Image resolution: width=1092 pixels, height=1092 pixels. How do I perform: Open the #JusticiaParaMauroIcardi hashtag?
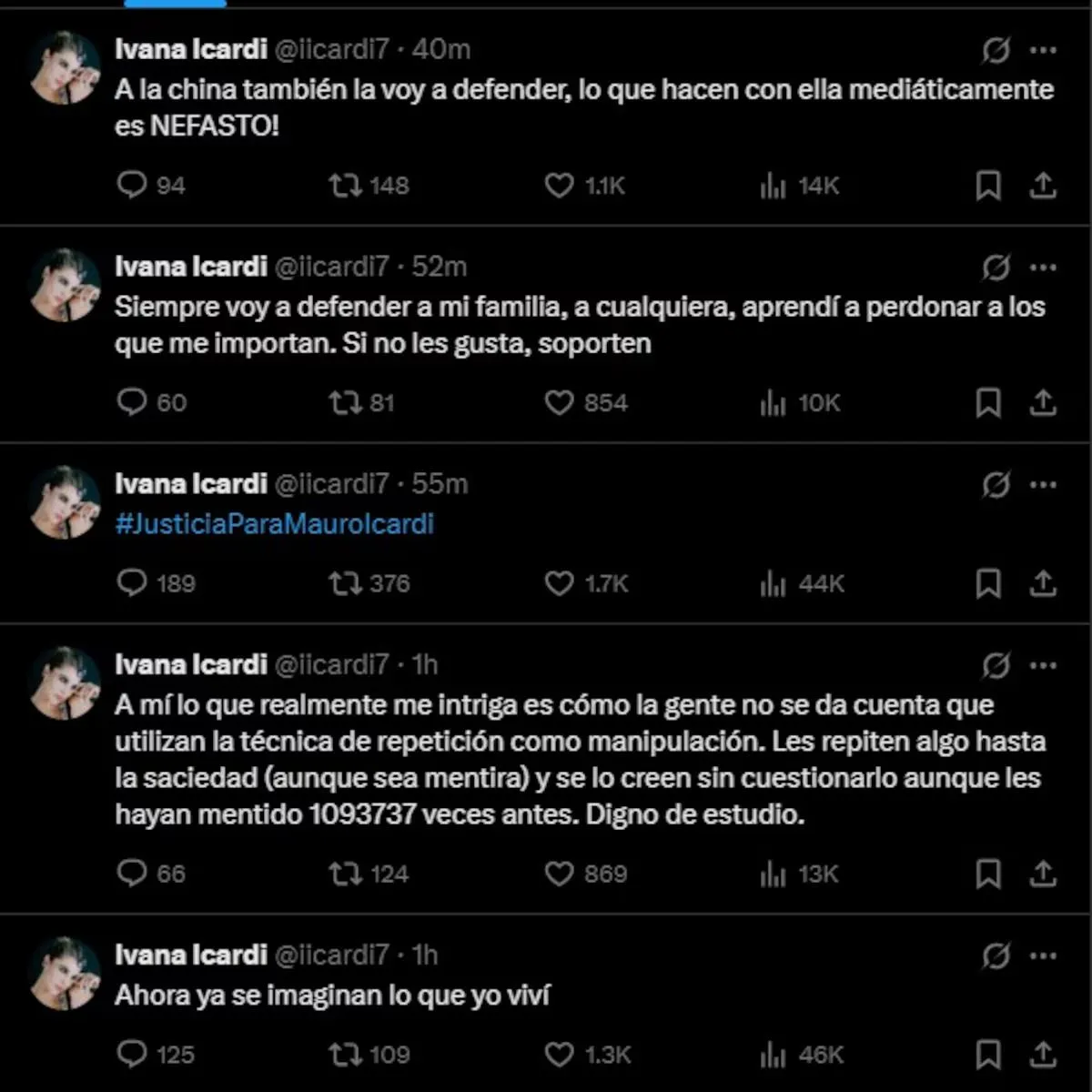pyautogui.click(x=274, y=524)
